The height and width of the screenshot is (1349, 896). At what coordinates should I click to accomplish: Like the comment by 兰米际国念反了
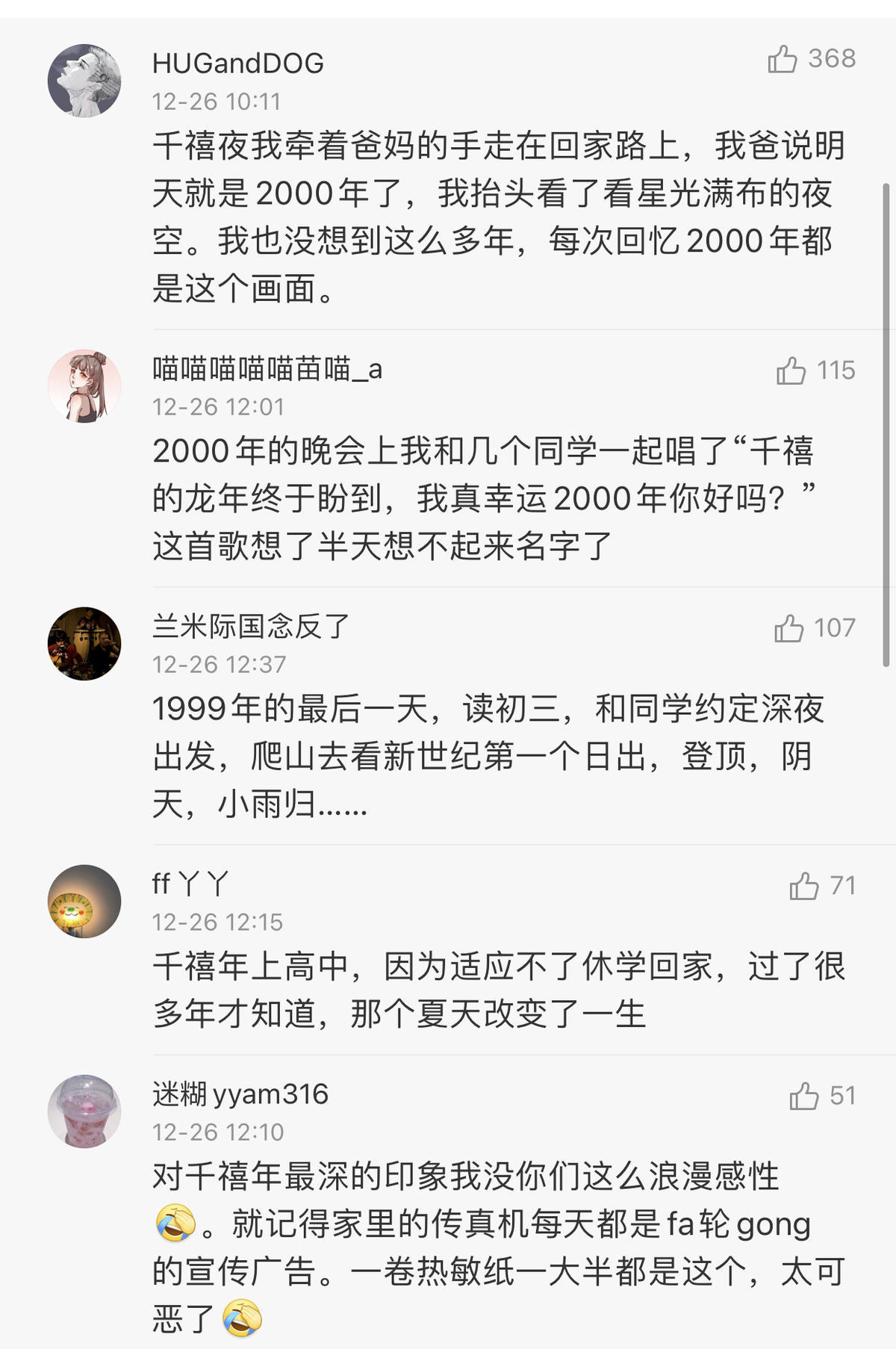(788, 628)
